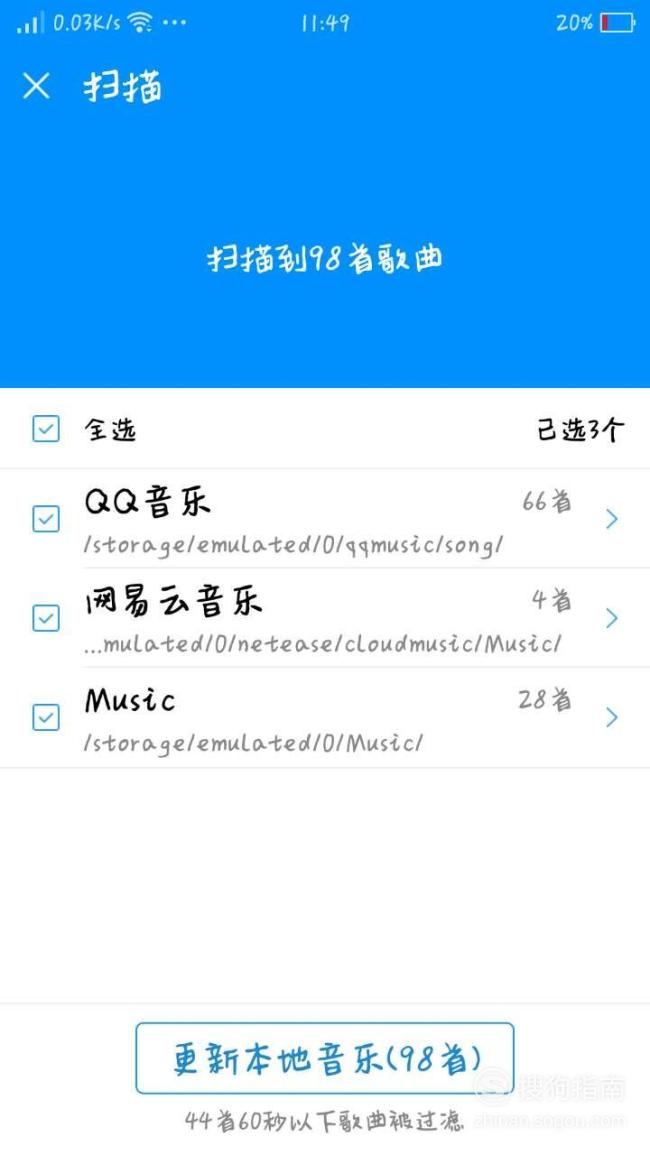Uncheck the 网易云音乐 folder checkbox
This screenshot has width=650, height=1155.
coord(46,618)
